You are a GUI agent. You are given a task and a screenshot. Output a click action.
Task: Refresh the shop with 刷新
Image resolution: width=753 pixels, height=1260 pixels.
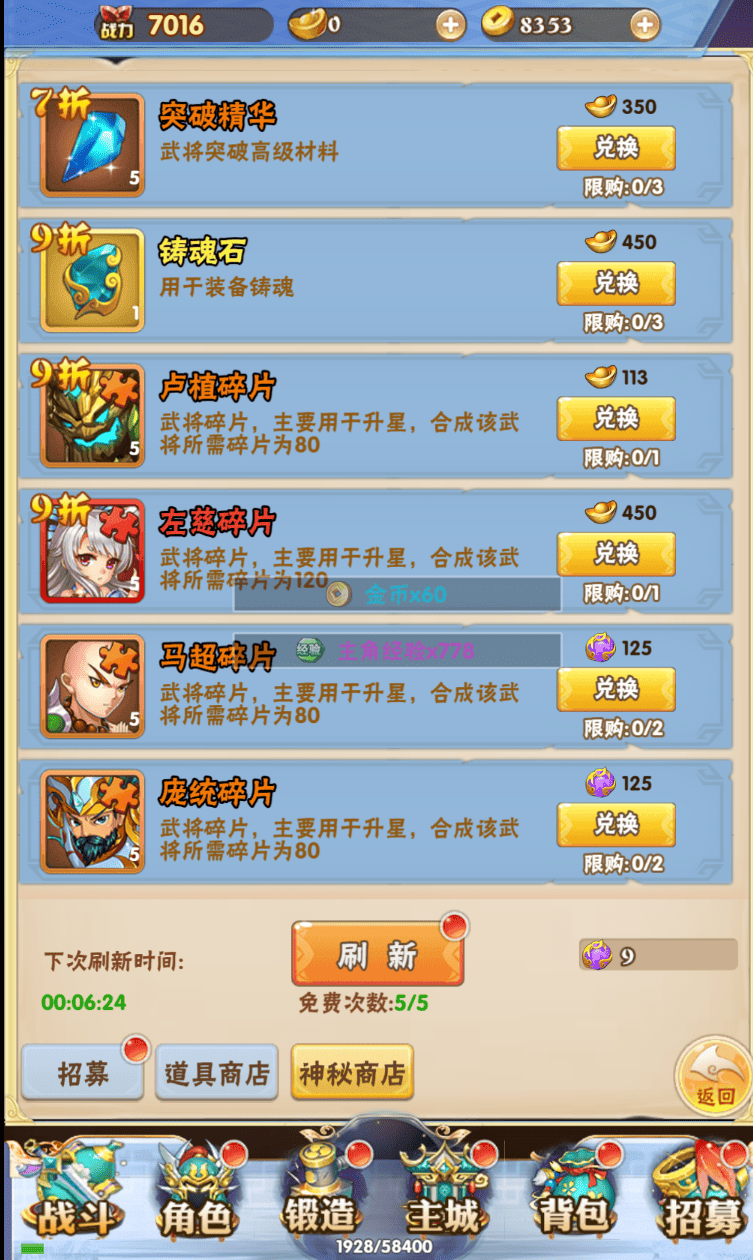pos(377,955)
